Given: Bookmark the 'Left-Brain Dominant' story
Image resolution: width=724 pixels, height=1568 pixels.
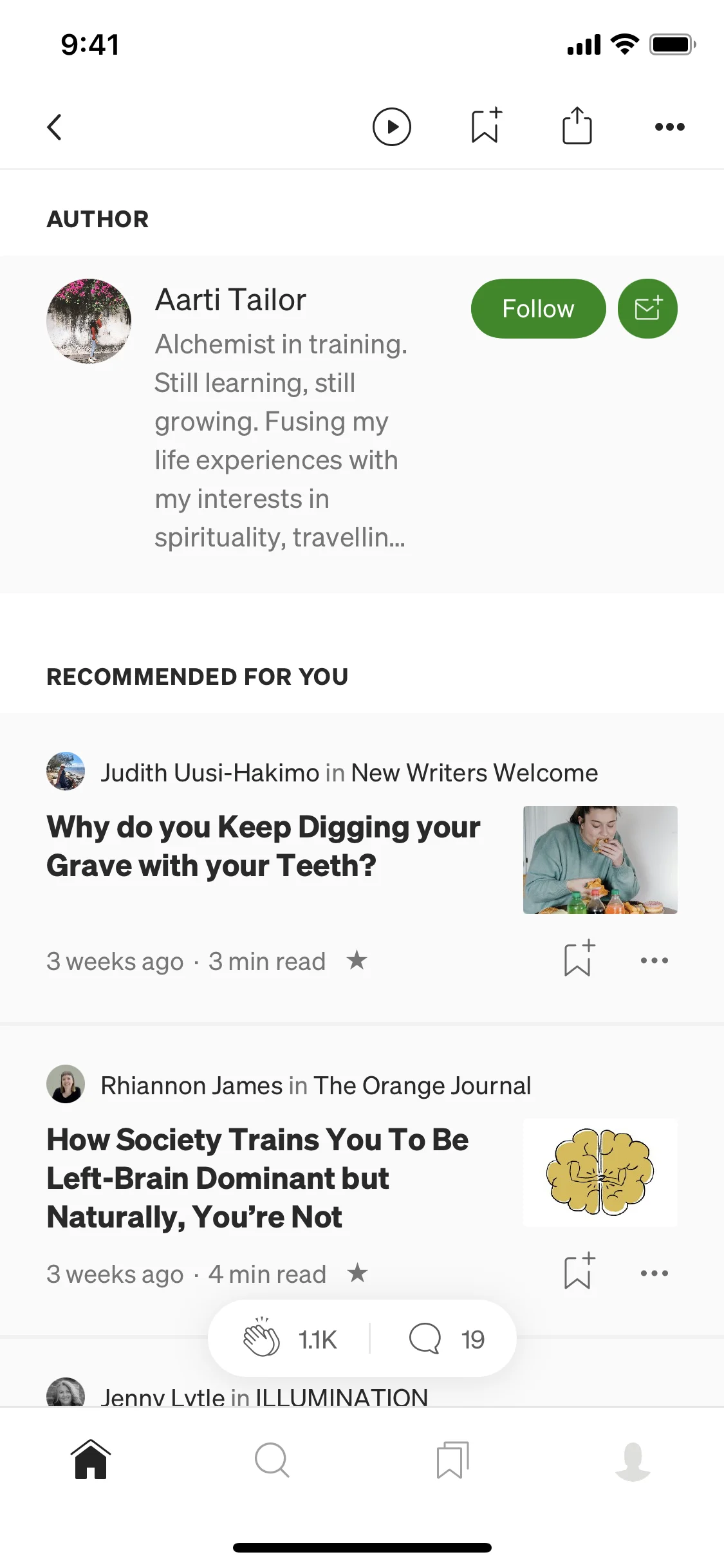Looking at the screenshot, I should (577, 1271).
